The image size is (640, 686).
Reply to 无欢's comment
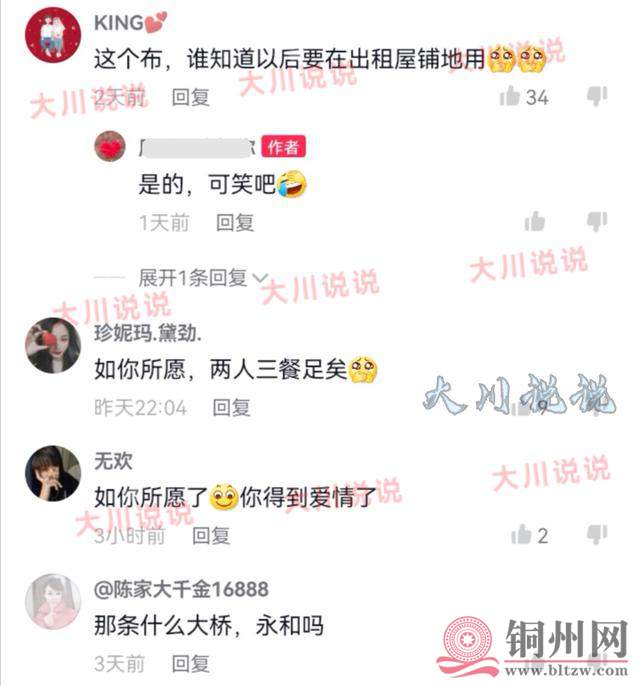click(211, 536)
